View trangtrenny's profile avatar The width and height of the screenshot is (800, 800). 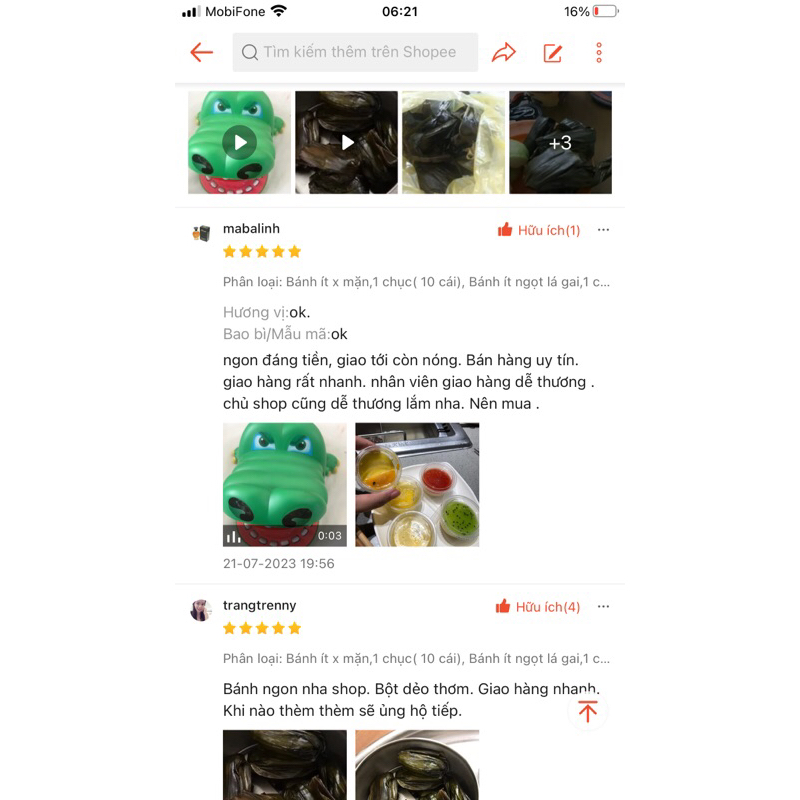click(201, 610)
